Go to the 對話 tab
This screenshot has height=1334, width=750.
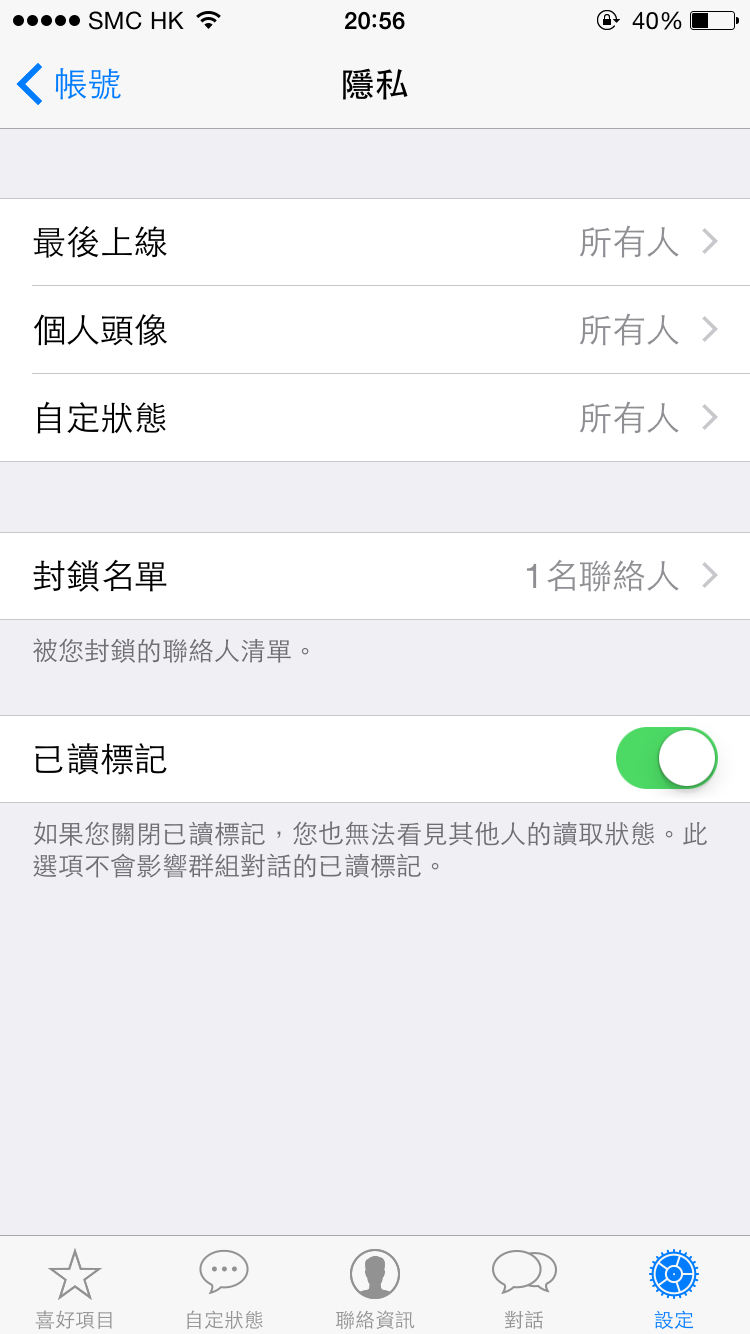tap(524, 1288)
